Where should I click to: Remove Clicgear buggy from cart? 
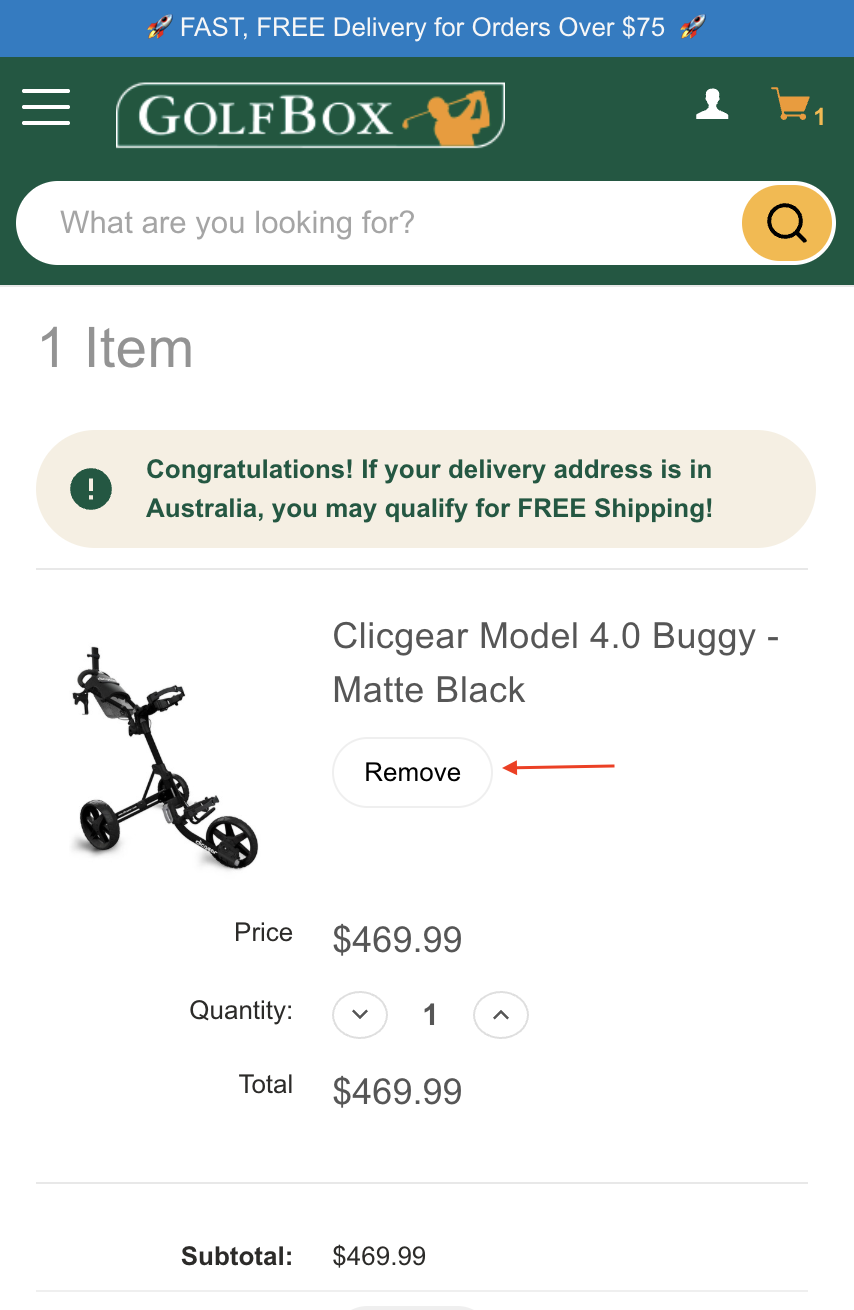(412, 772)
